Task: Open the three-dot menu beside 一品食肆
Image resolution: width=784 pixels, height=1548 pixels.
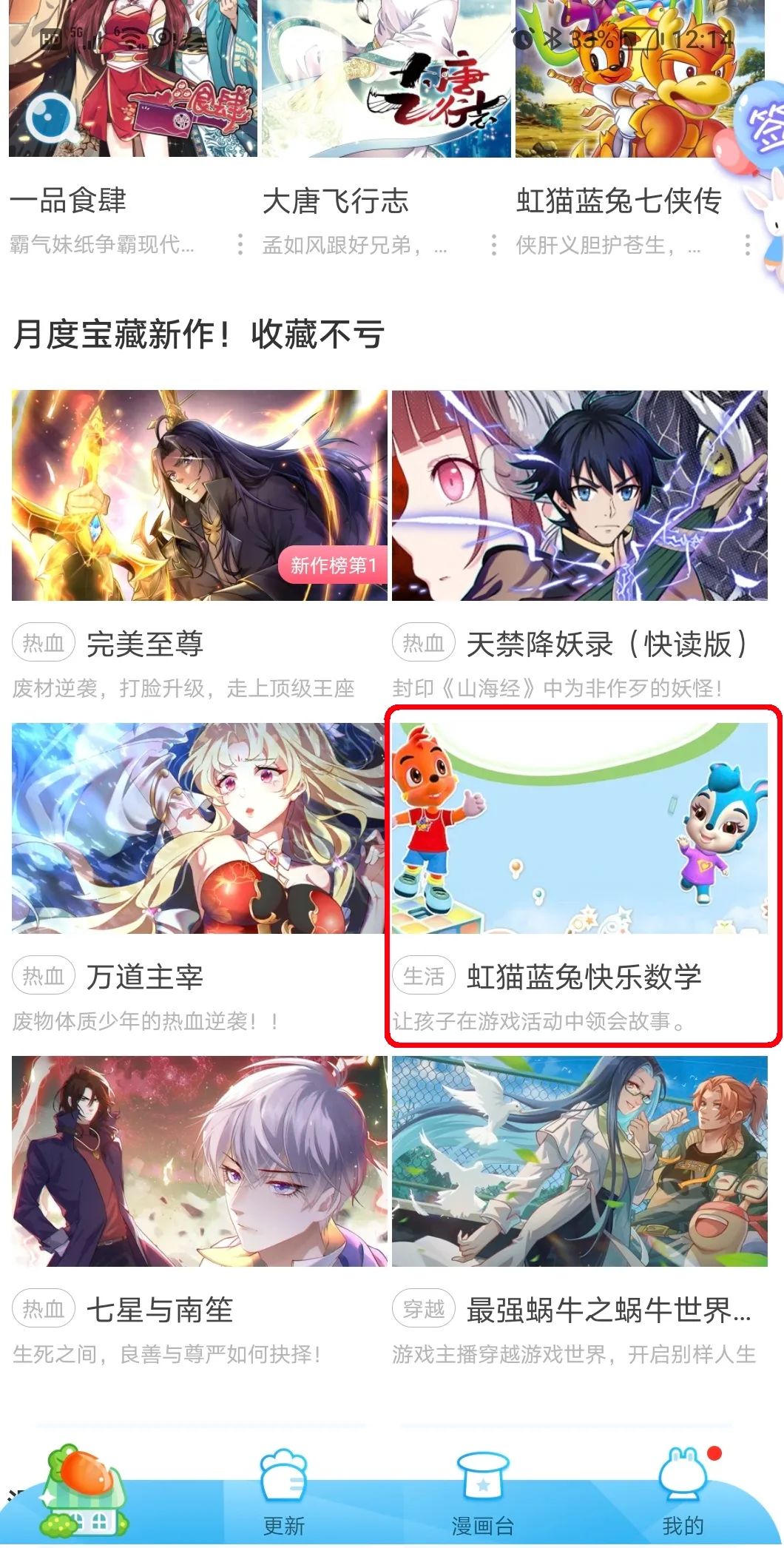Action: [x=240, y=244]
